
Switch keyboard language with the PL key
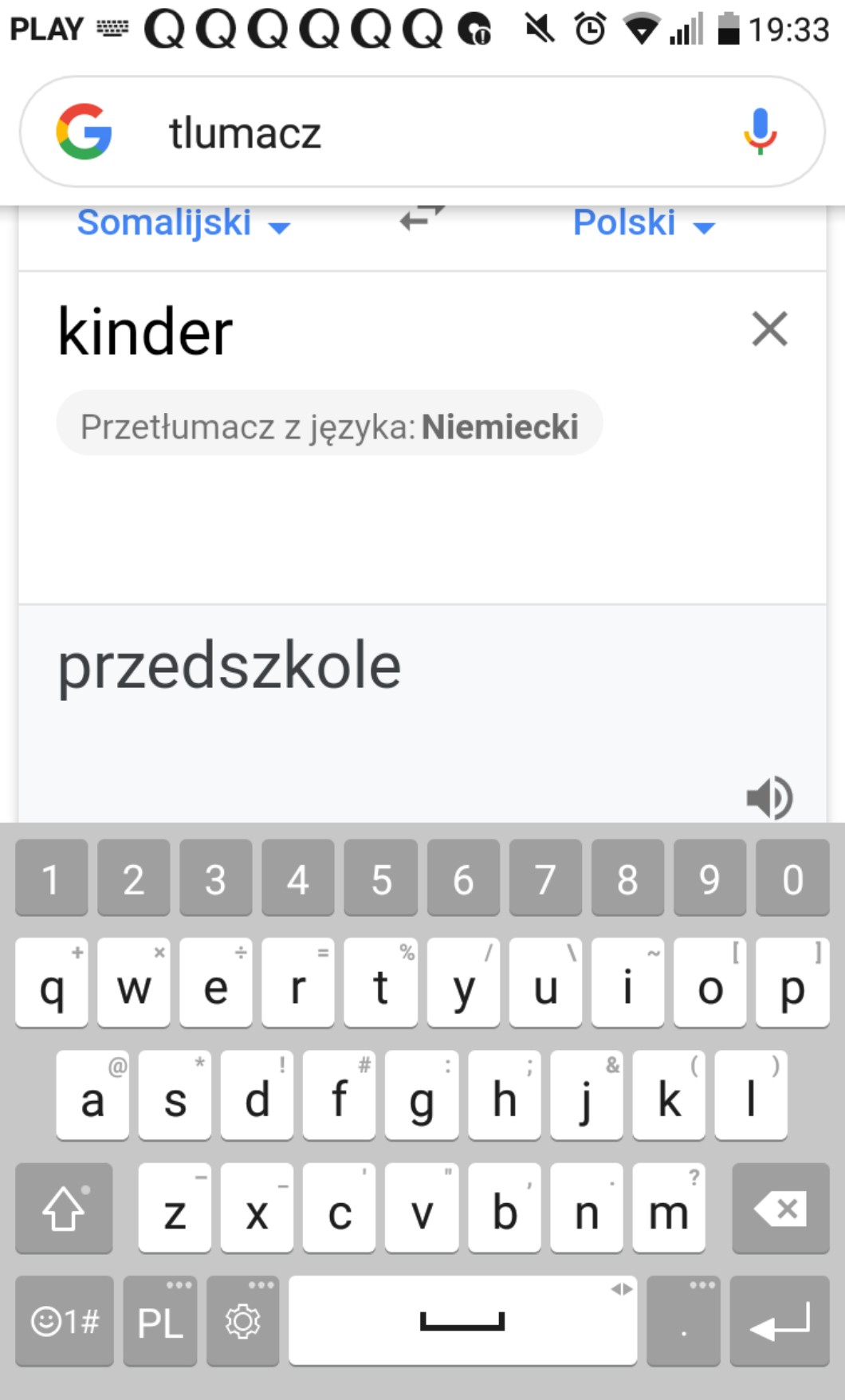[x=160, y=1321]
